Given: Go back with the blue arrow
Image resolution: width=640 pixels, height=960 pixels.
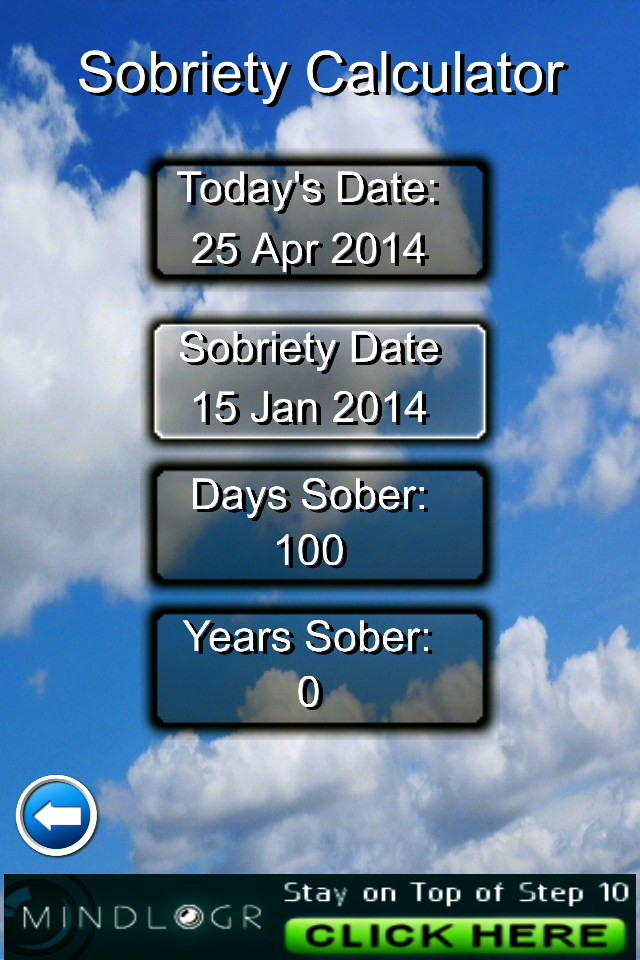Looking at the screenshot, I should [x=57, y=816].
